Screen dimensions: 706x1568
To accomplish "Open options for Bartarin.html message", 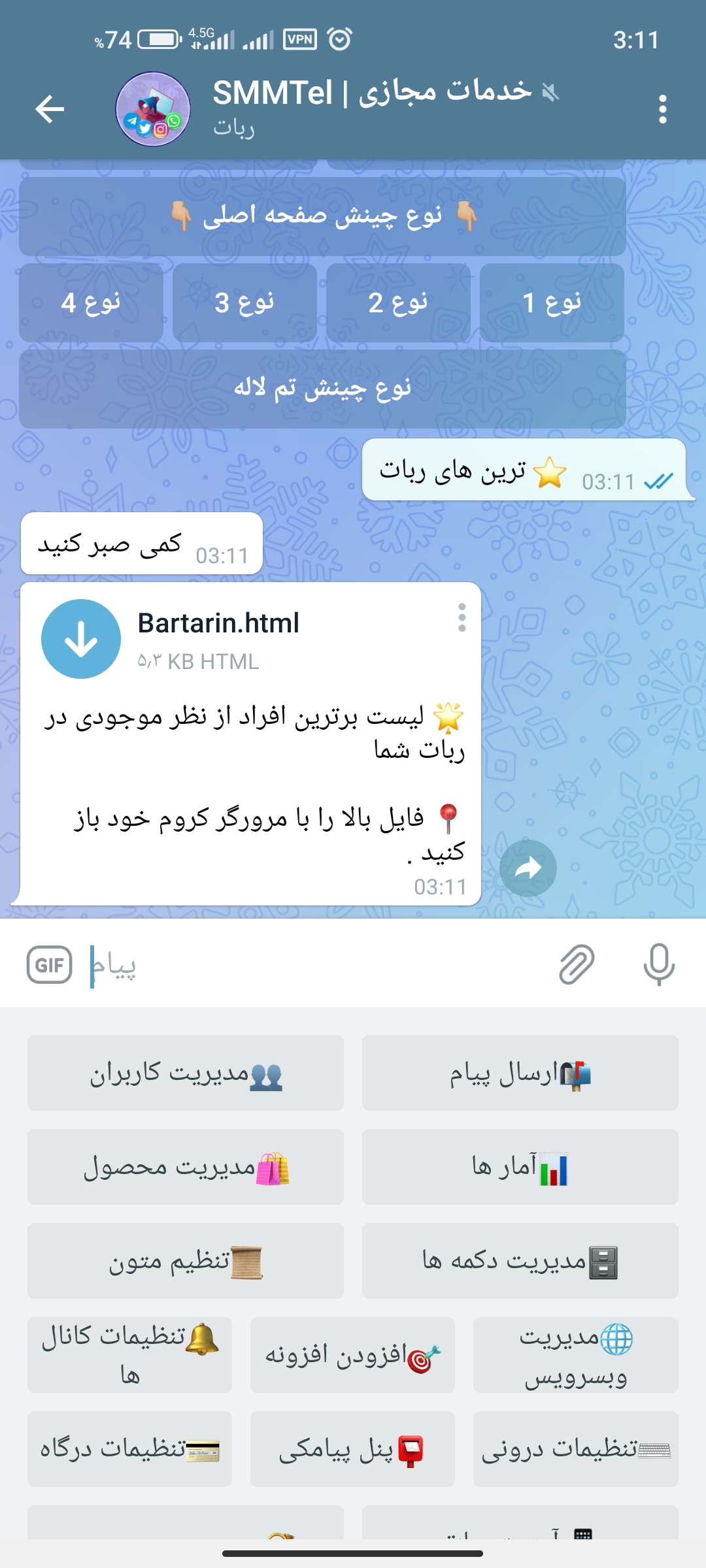I will coord(462,617).
